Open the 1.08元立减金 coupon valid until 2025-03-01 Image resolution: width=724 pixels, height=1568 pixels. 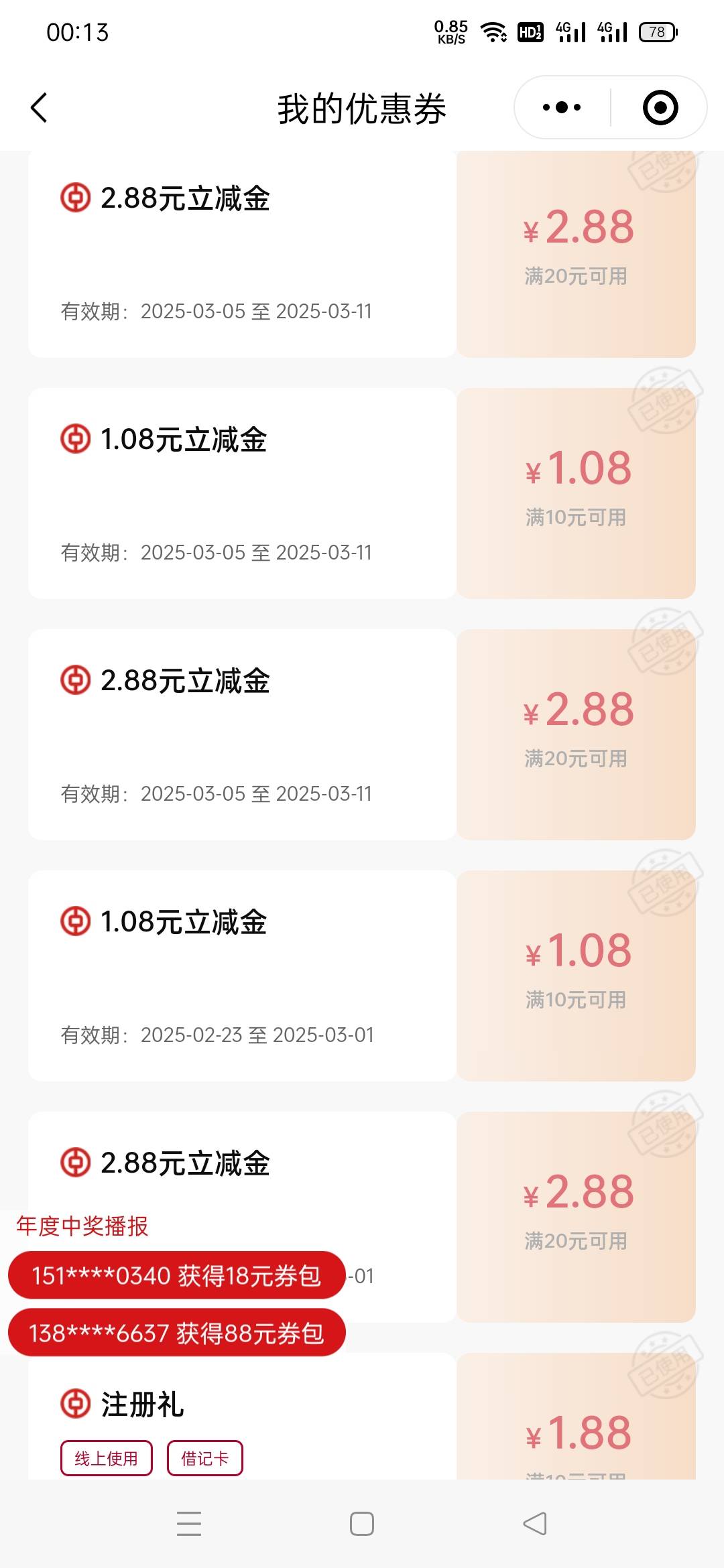[x=362, y=976]
